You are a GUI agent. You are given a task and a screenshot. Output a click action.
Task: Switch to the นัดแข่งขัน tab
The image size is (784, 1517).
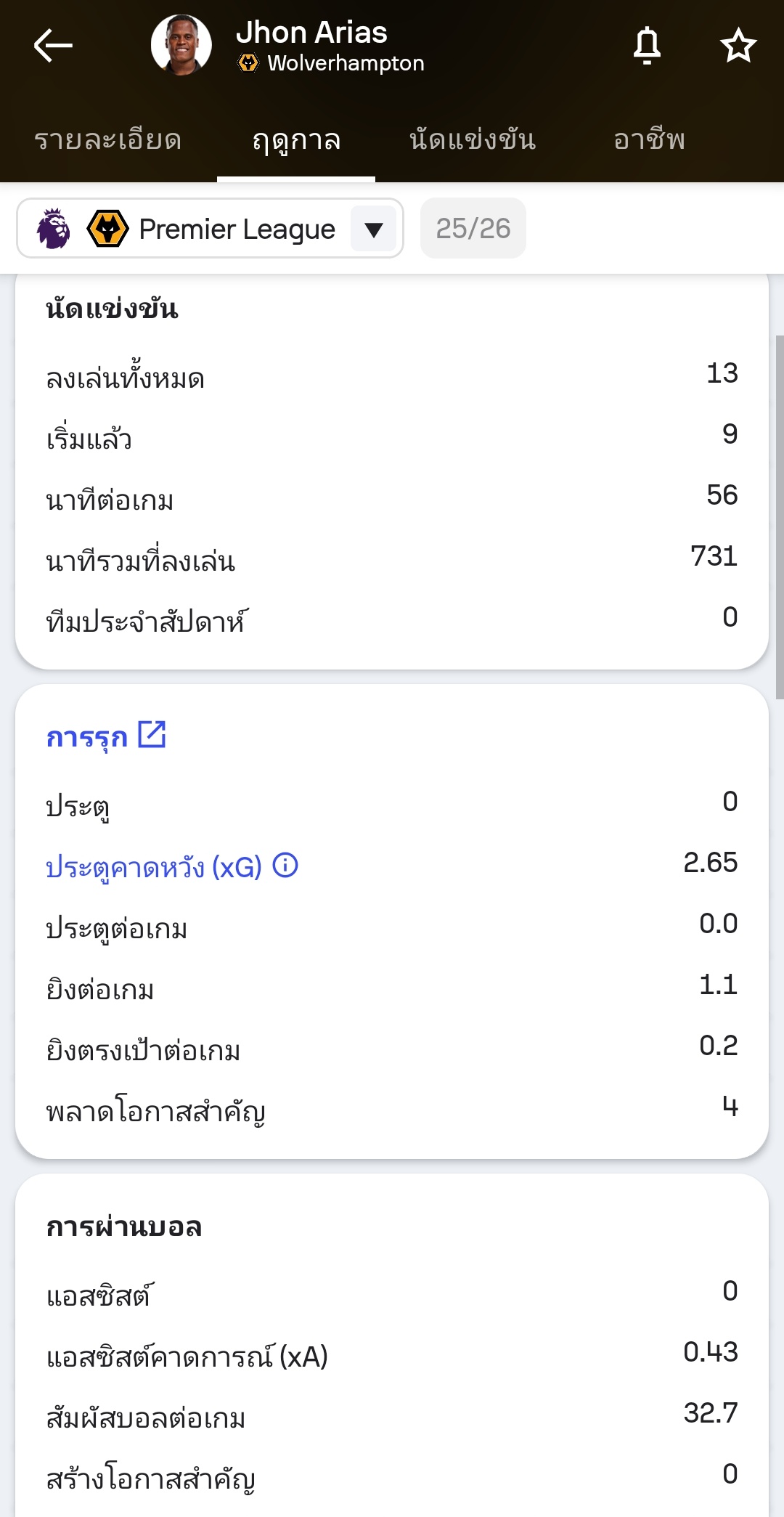pyautogui.click(x=473, y=139)
